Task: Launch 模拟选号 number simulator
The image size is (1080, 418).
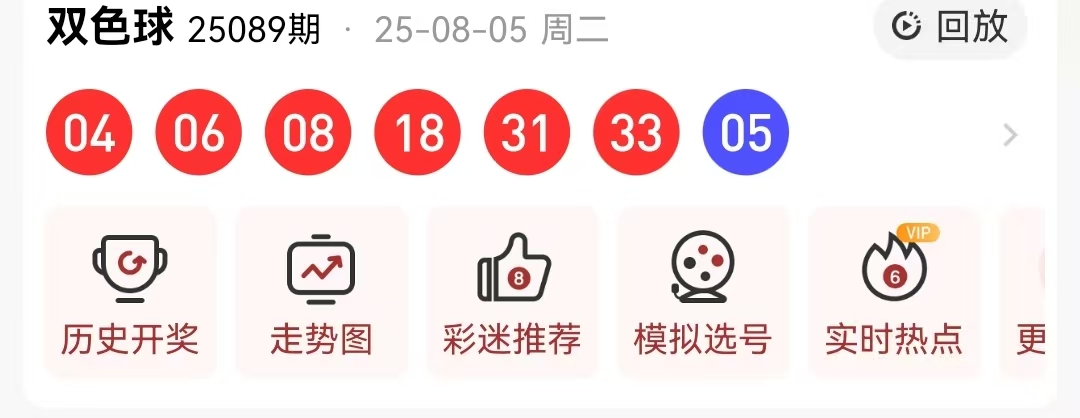Action: click(x=703, y=292)
